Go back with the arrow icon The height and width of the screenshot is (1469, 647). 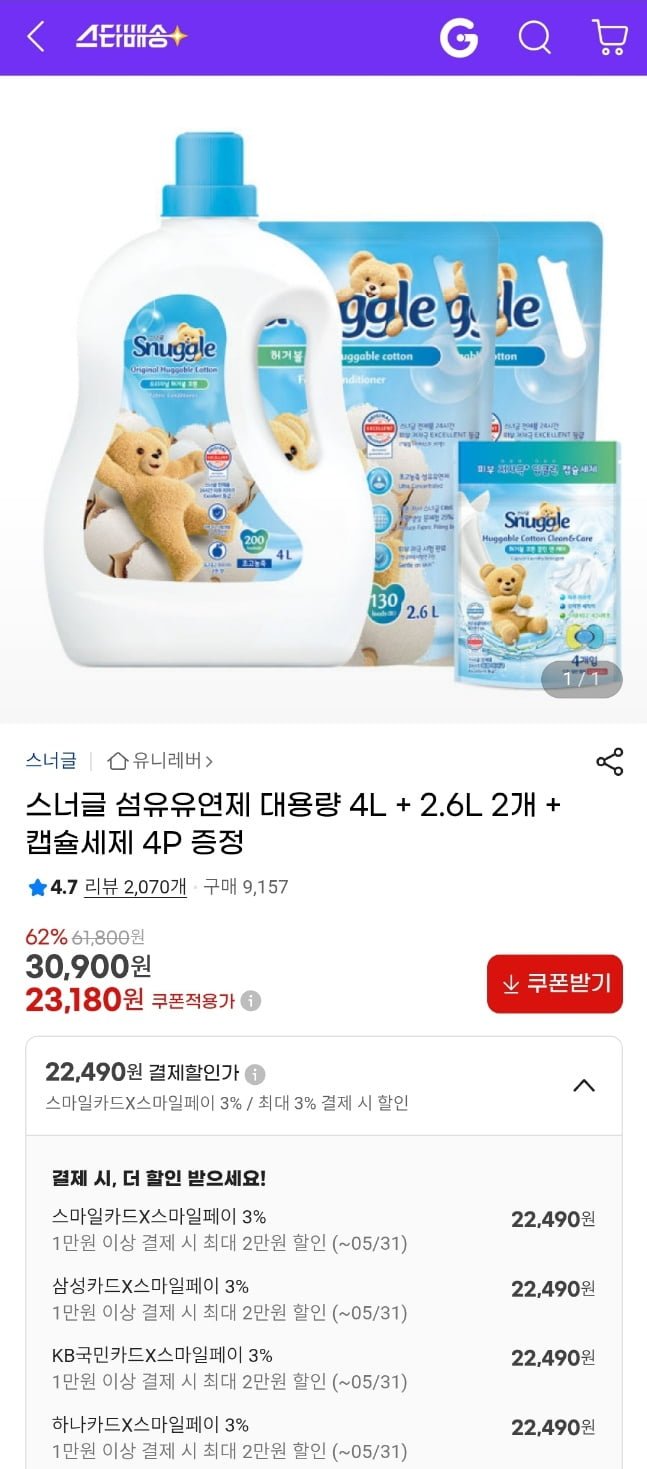point(36,37)
